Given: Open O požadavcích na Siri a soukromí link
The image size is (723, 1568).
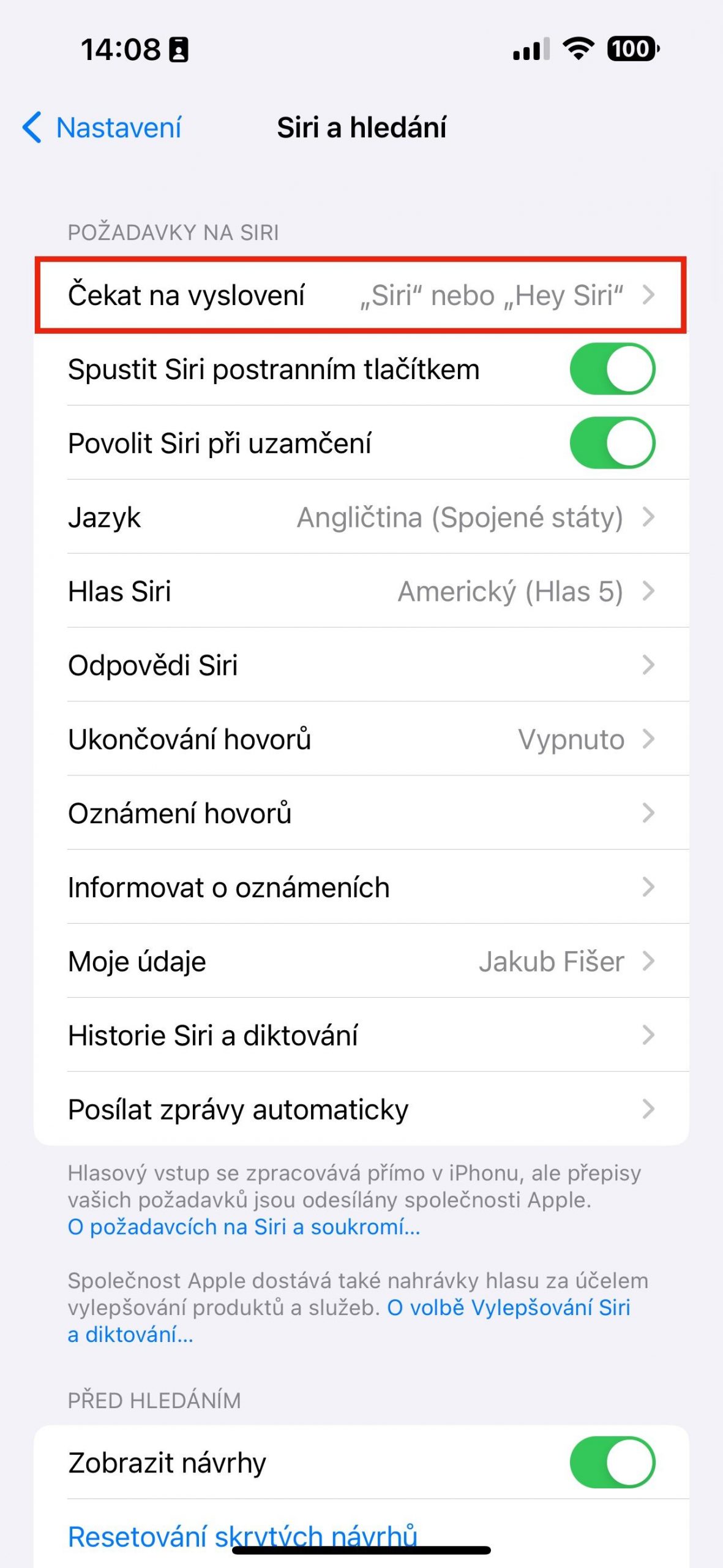Looking at the screenshot, I should 244,1227.
